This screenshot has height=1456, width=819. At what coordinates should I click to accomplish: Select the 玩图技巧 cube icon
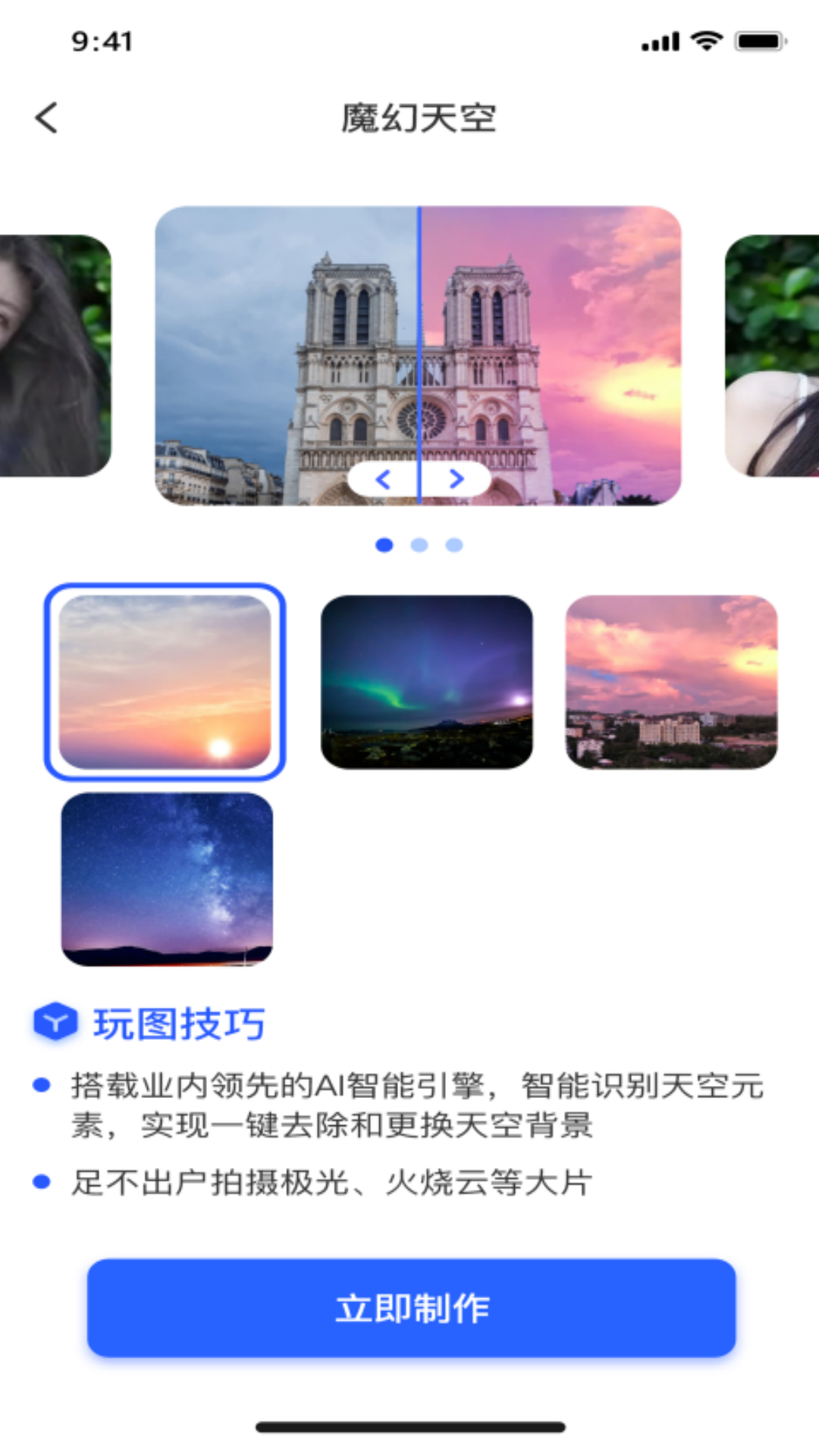coord(56,1025)
